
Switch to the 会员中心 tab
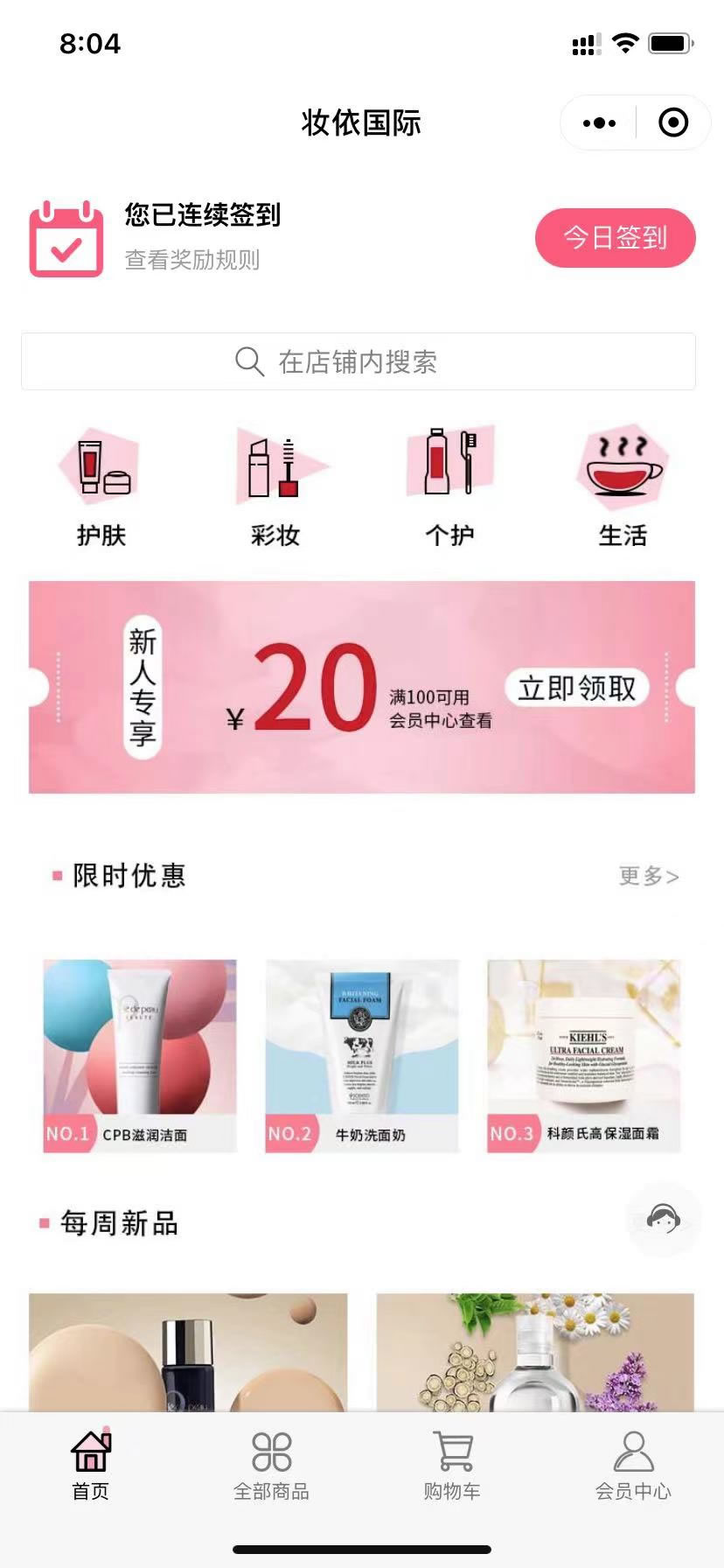pyautogui.click(x=633, y=1465)
